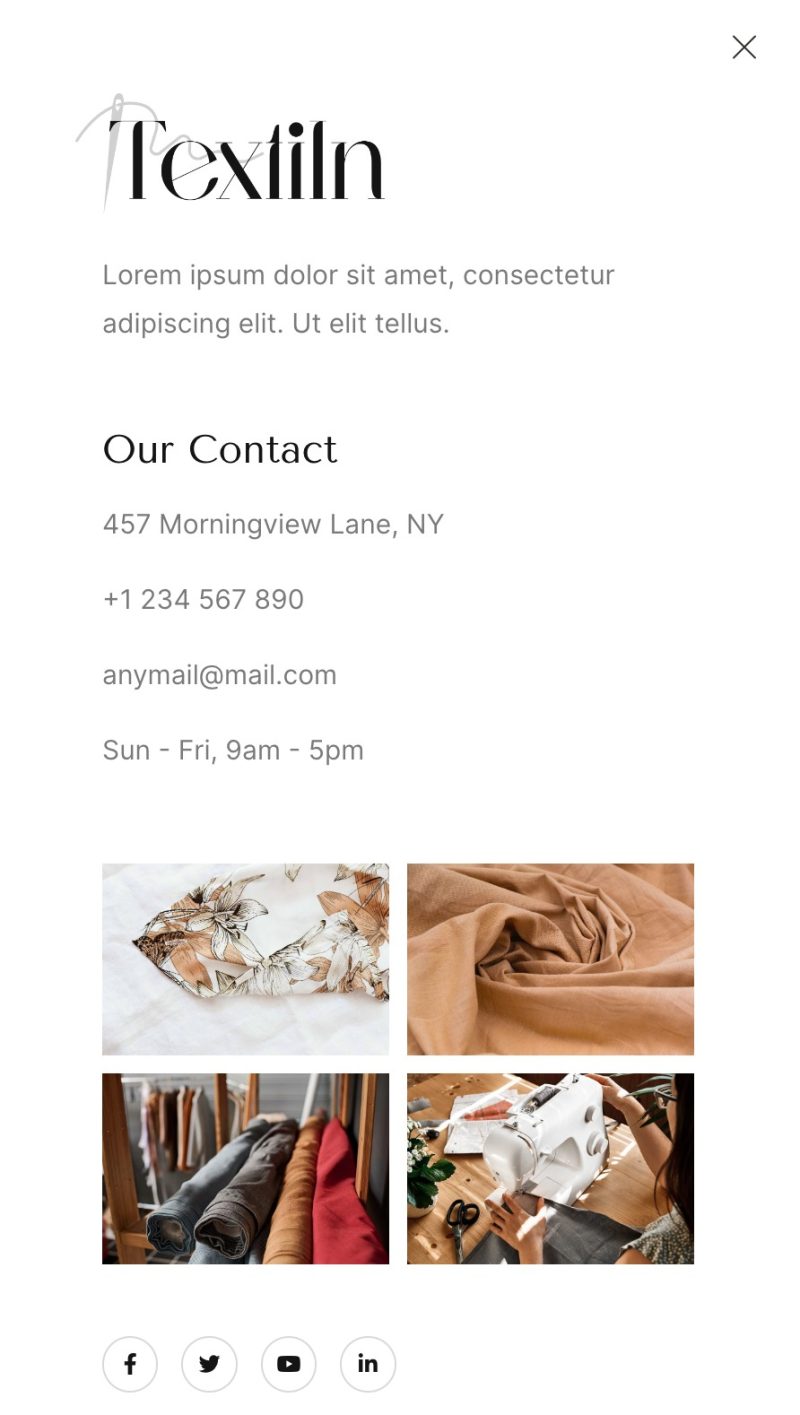Open the LinkedIn profile
The image size is (800, 1415).
368,1364
